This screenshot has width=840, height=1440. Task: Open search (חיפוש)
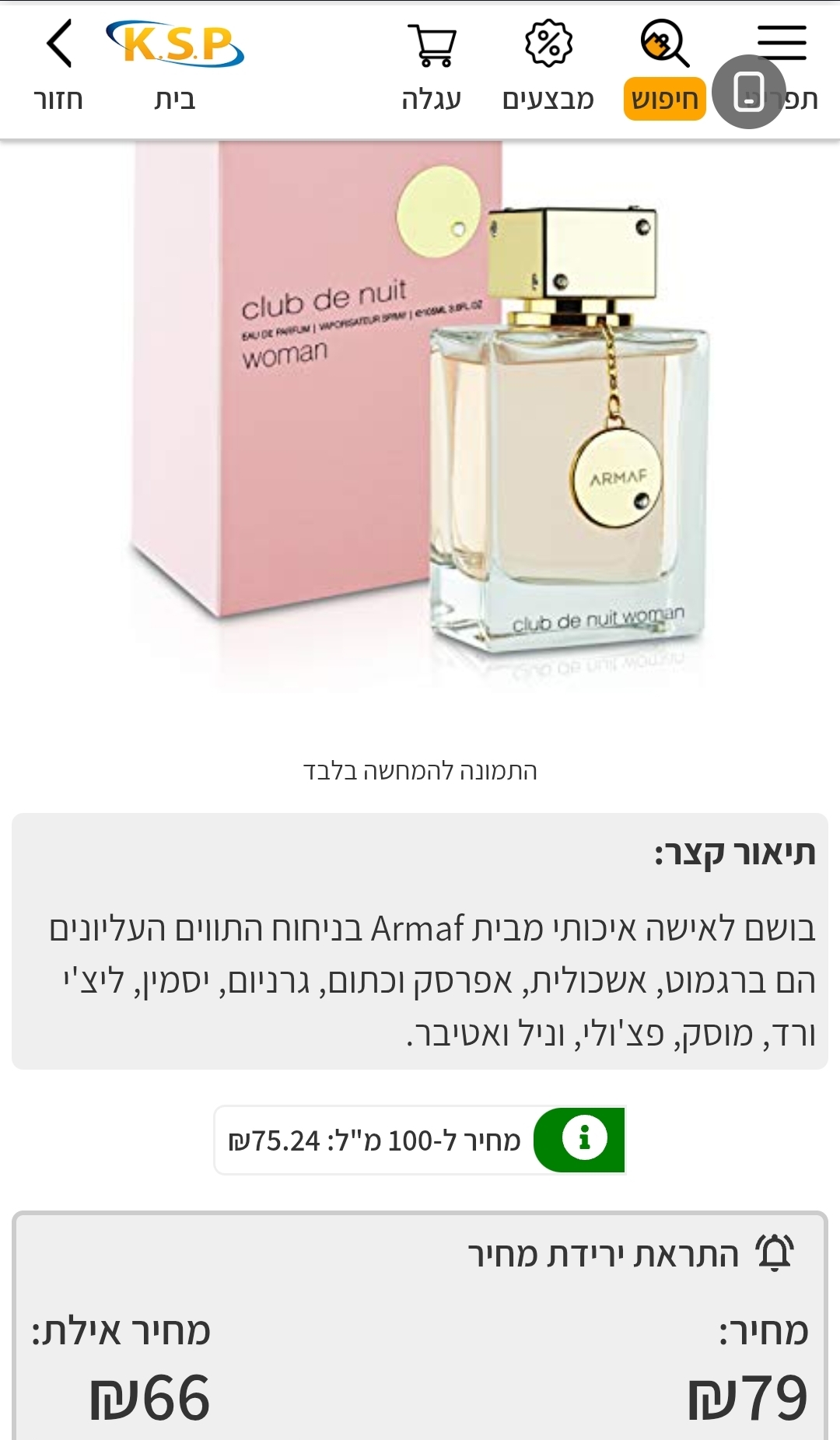click(664, 66)
